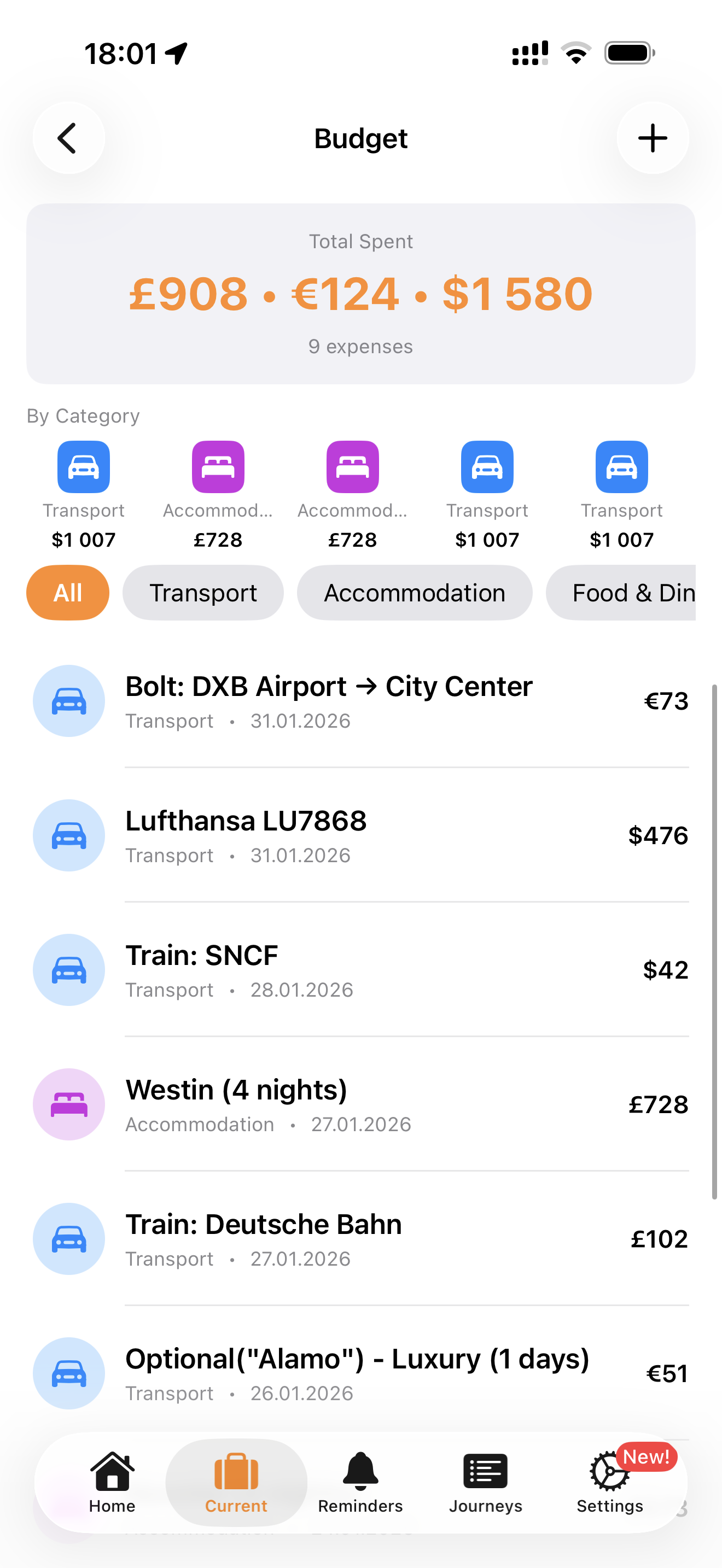The image size is (722, 1568).
Task: Tap the Total Spent summary card
Action: [360, 293]
